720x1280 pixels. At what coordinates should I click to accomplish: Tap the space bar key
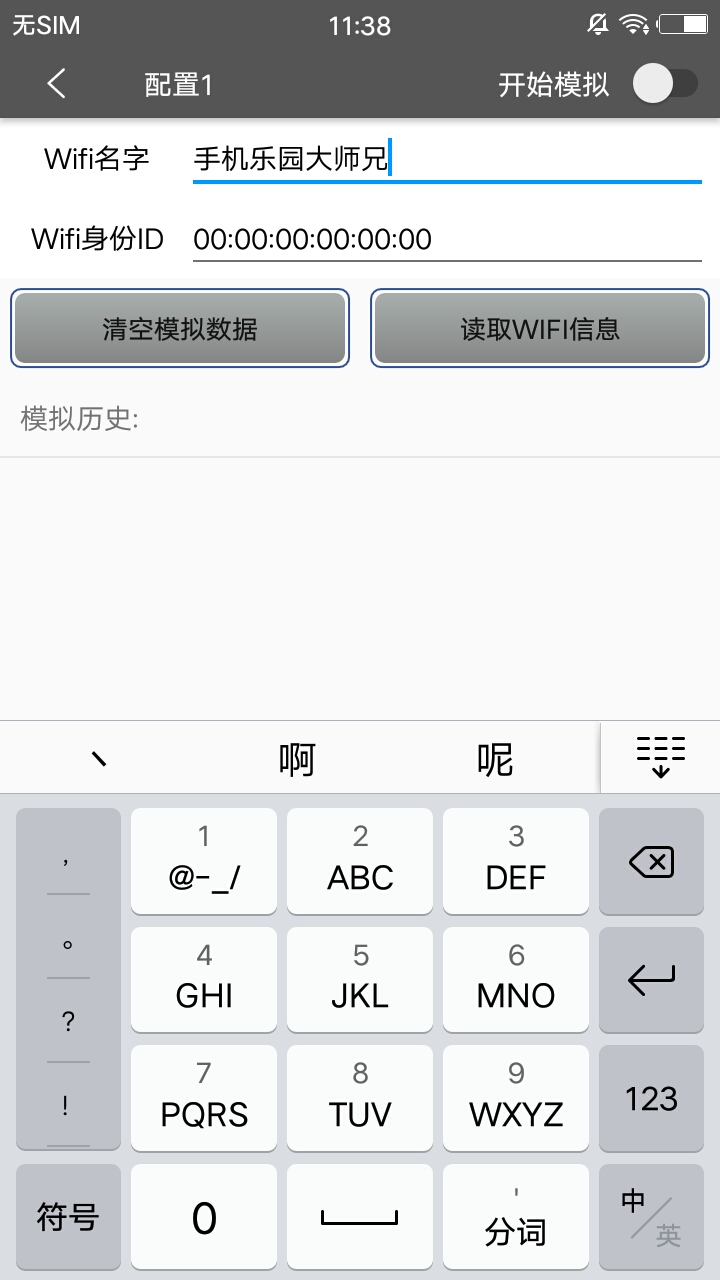point(360,1216)
